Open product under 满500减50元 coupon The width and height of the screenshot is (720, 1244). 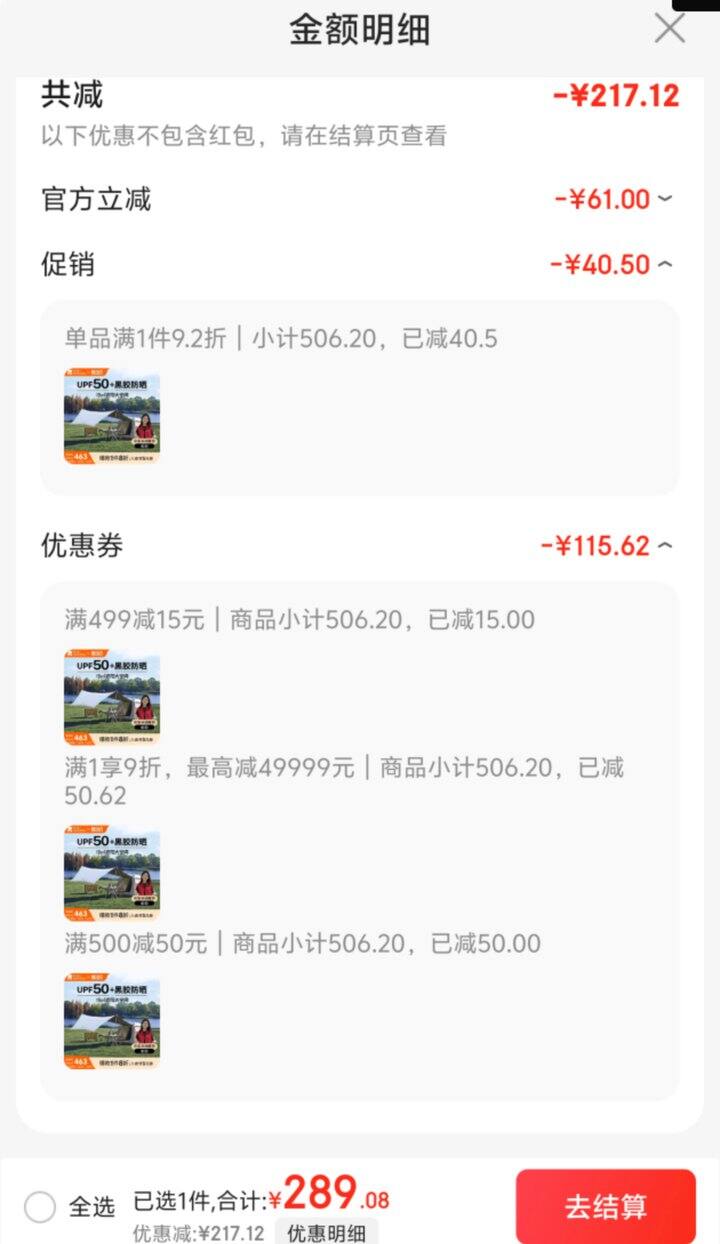coord(112,1021)
